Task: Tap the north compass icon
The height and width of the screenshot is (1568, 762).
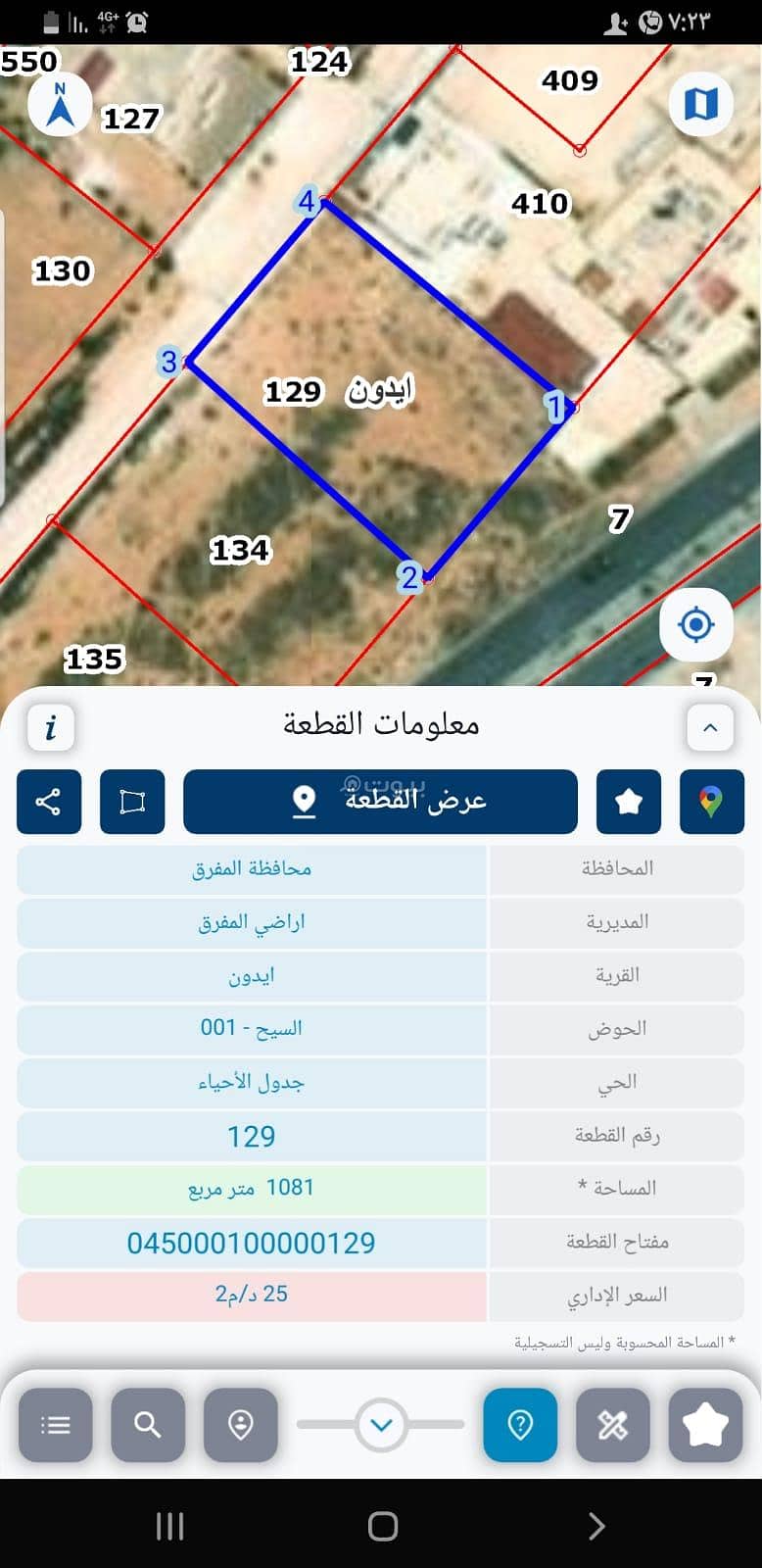Action: [60, 105]
